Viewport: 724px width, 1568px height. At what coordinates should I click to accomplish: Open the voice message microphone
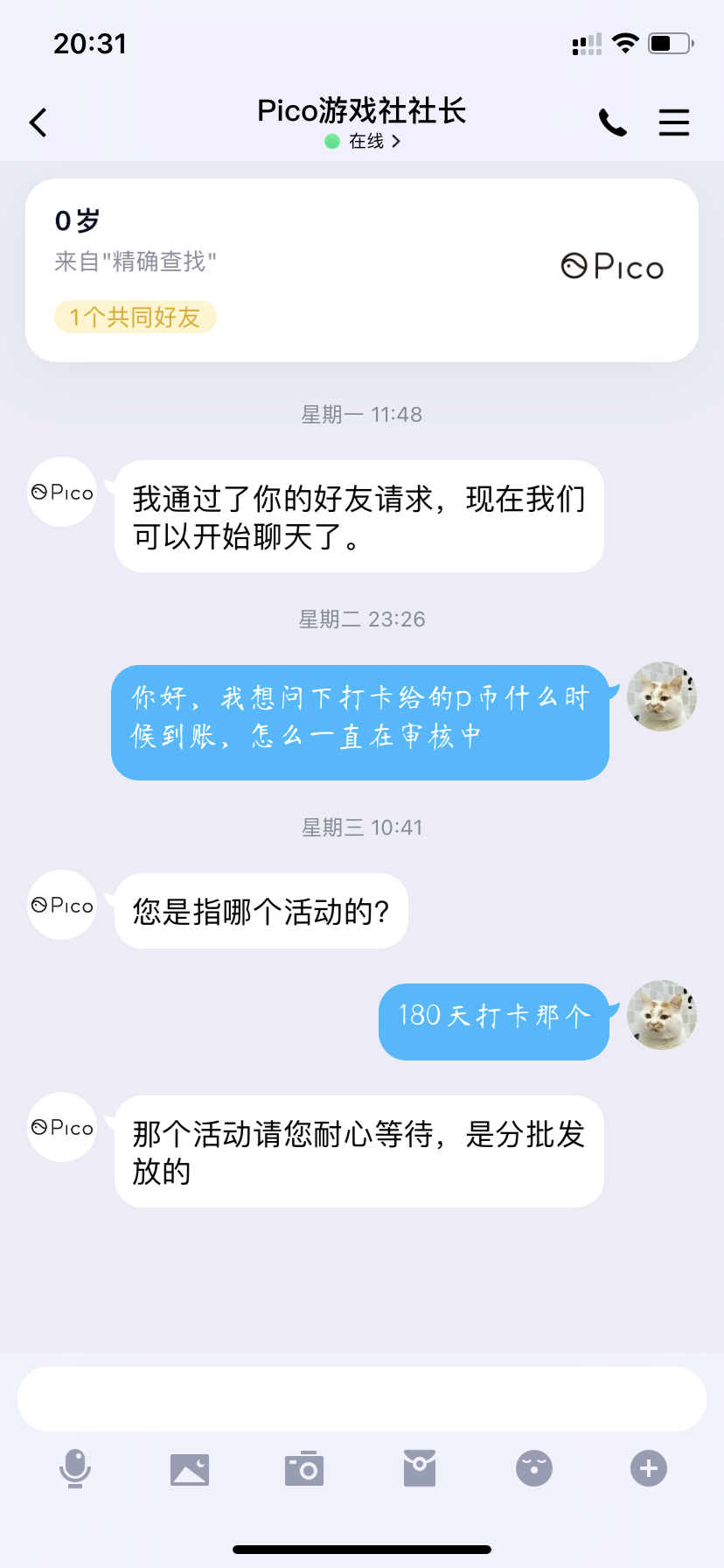[x=75, y=1468]
